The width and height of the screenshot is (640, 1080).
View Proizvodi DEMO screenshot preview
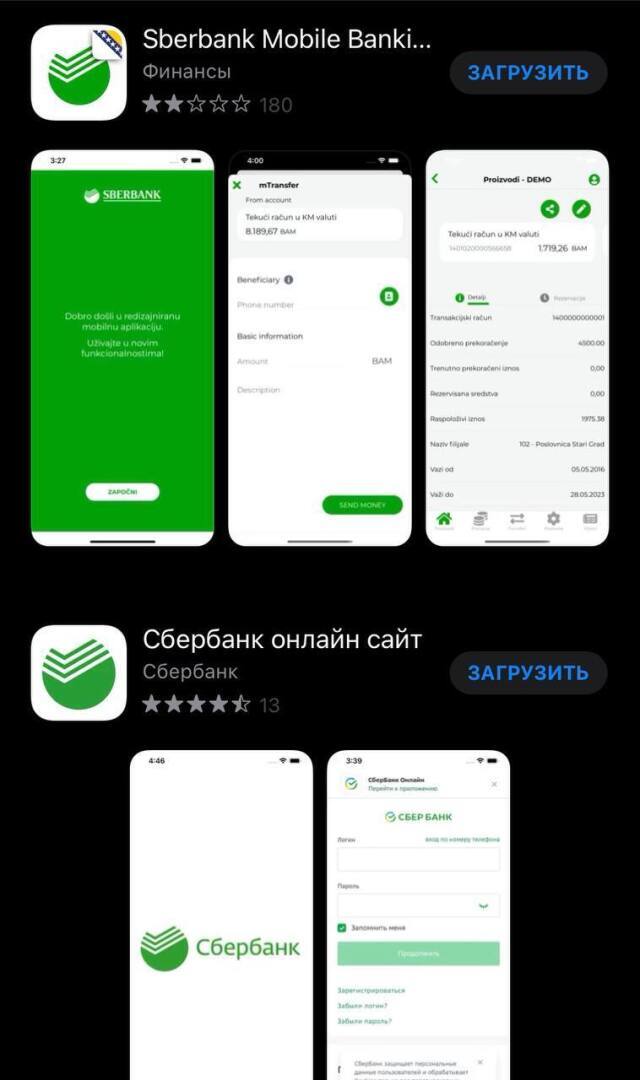point(517,348)
